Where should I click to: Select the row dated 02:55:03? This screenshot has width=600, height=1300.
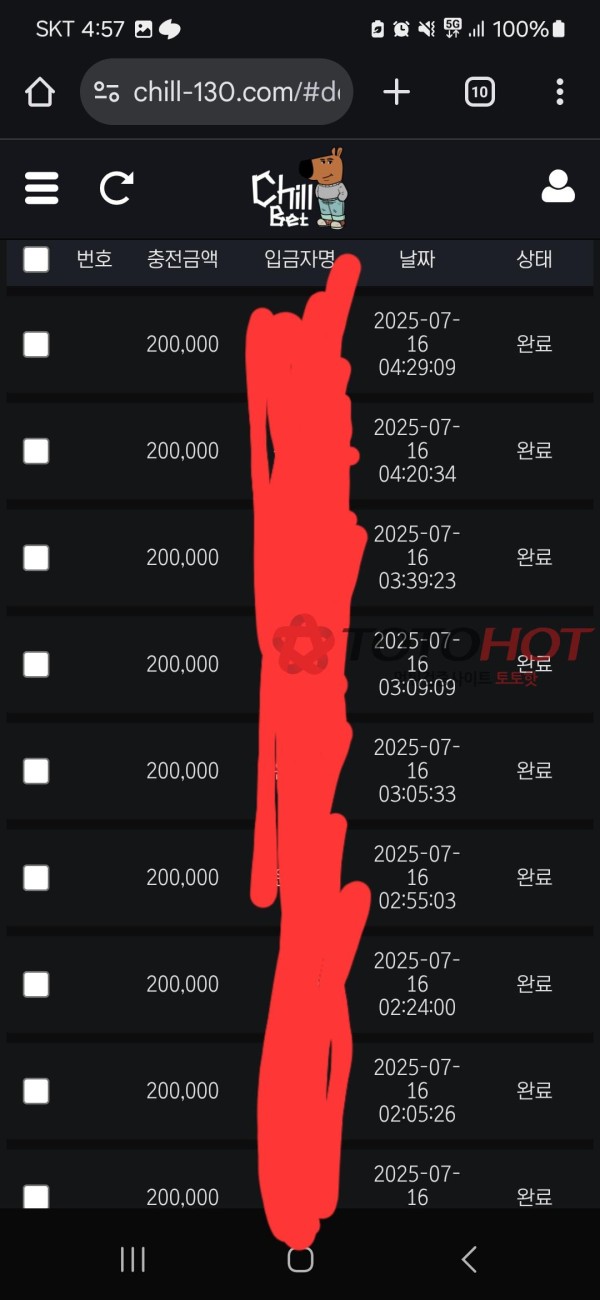[x=36, y=878]
